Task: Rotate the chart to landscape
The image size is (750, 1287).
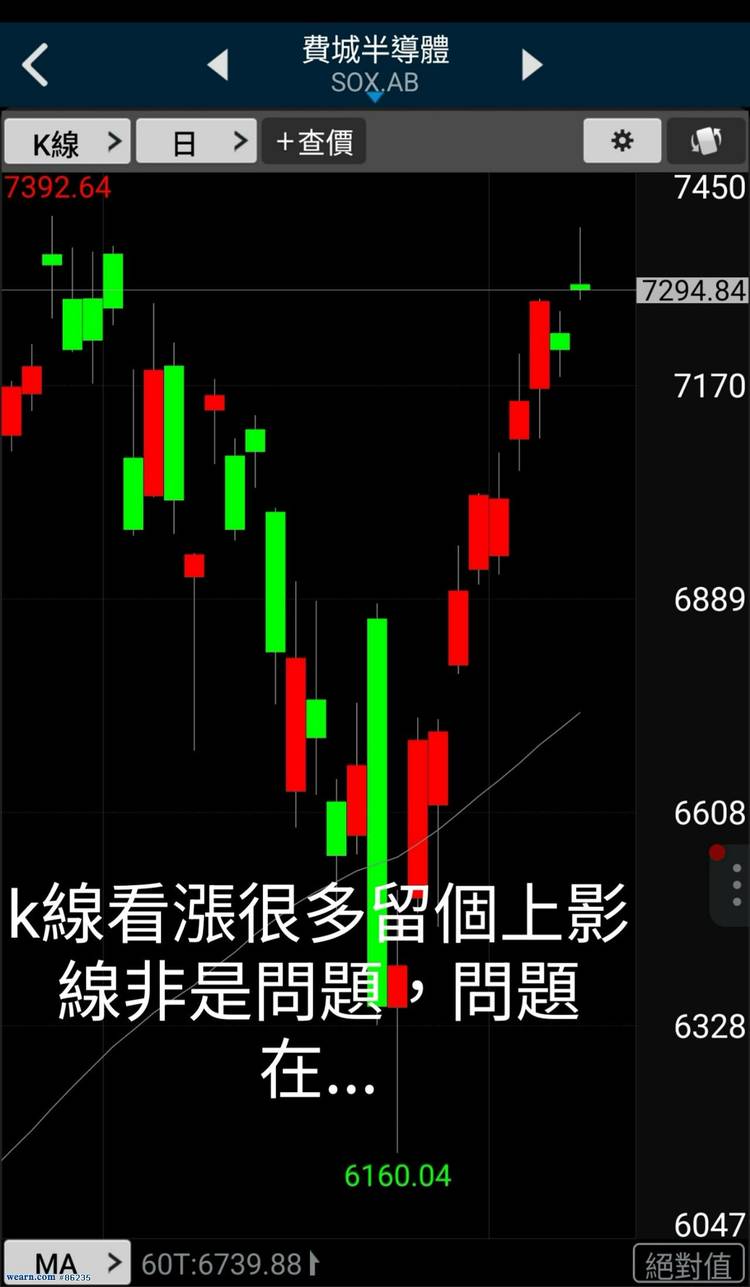Action: pos(705,141)
